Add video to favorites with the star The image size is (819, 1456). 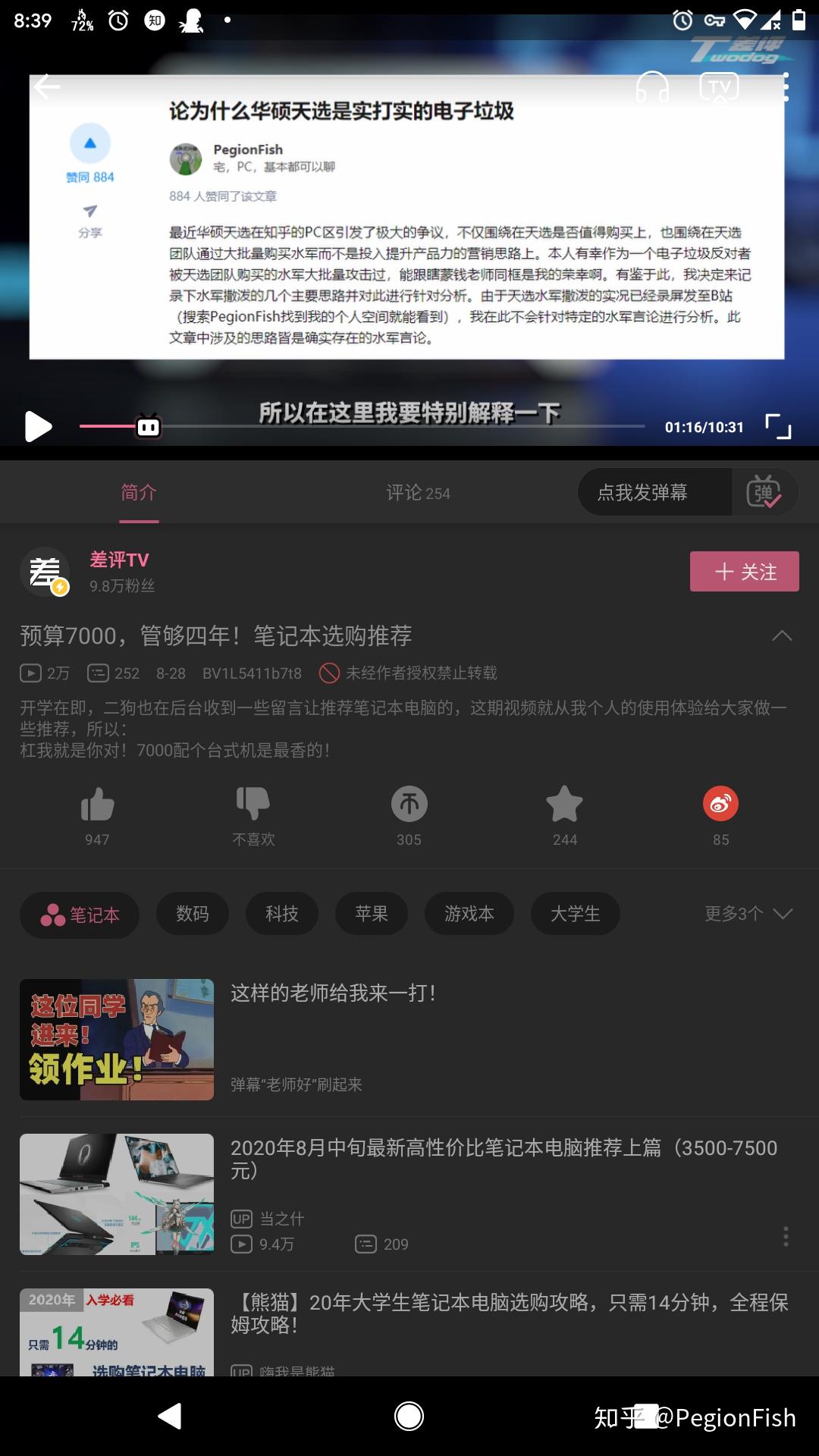pyautogui.click(x=565, y=805)
